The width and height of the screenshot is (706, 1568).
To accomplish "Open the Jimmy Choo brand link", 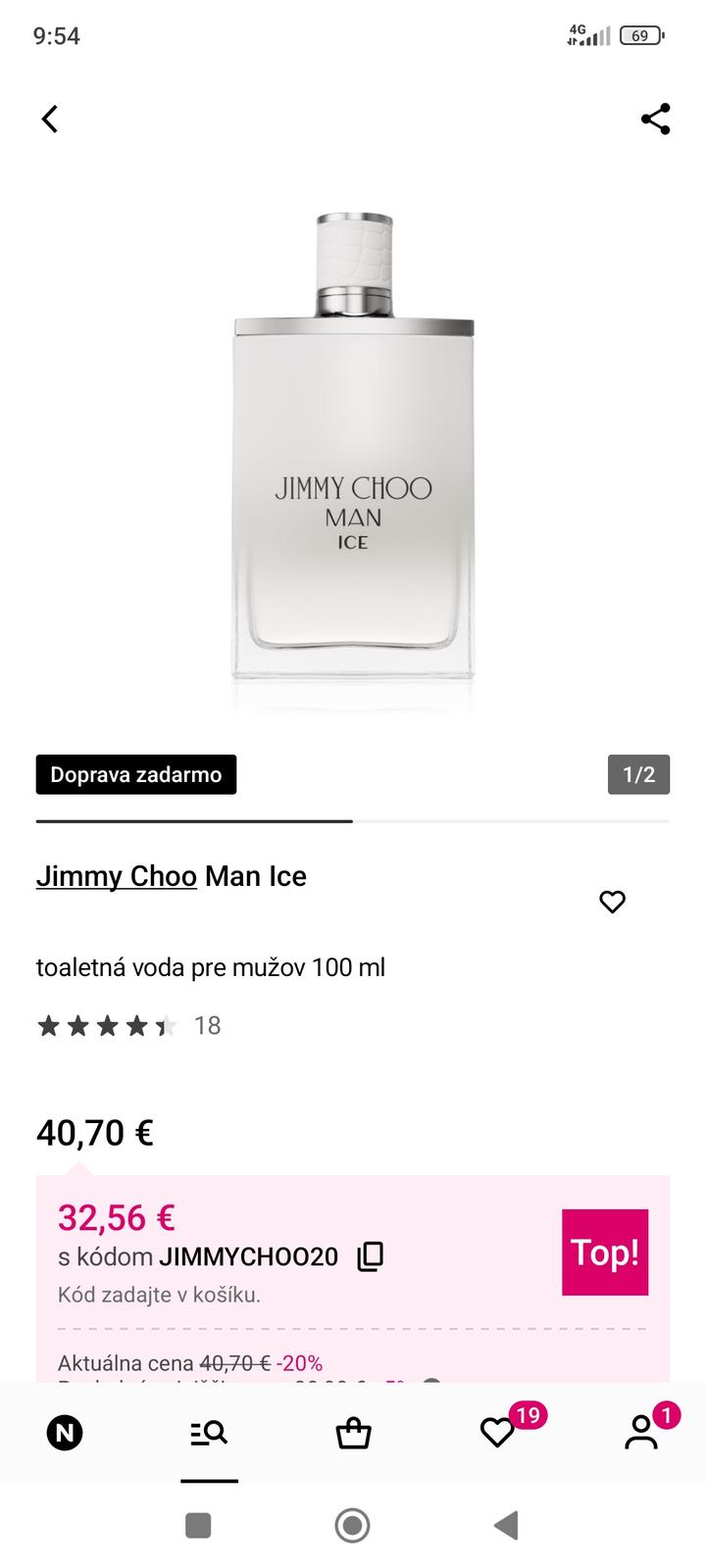I will coord(117,876).
